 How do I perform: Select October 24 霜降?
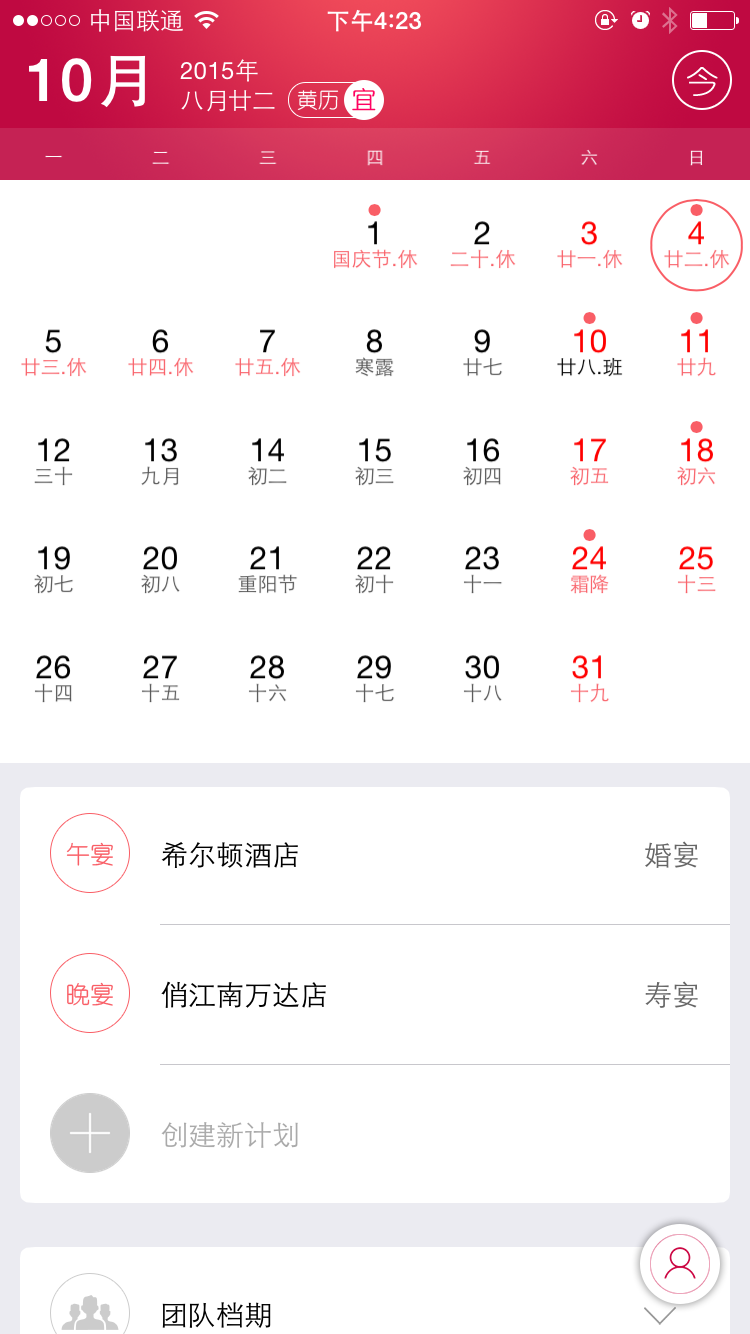(x=589, y=568)
